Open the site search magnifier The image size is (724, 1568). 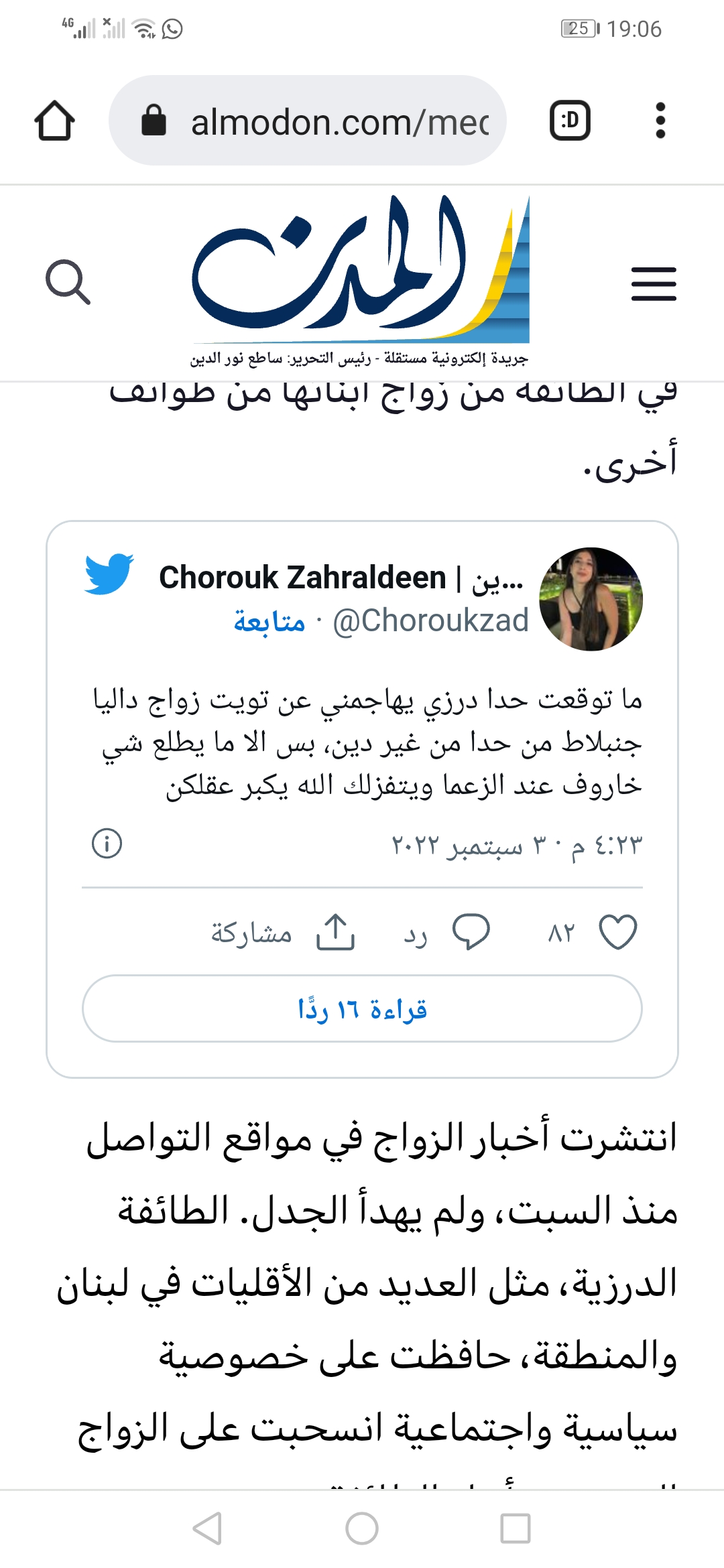[67, 282]
